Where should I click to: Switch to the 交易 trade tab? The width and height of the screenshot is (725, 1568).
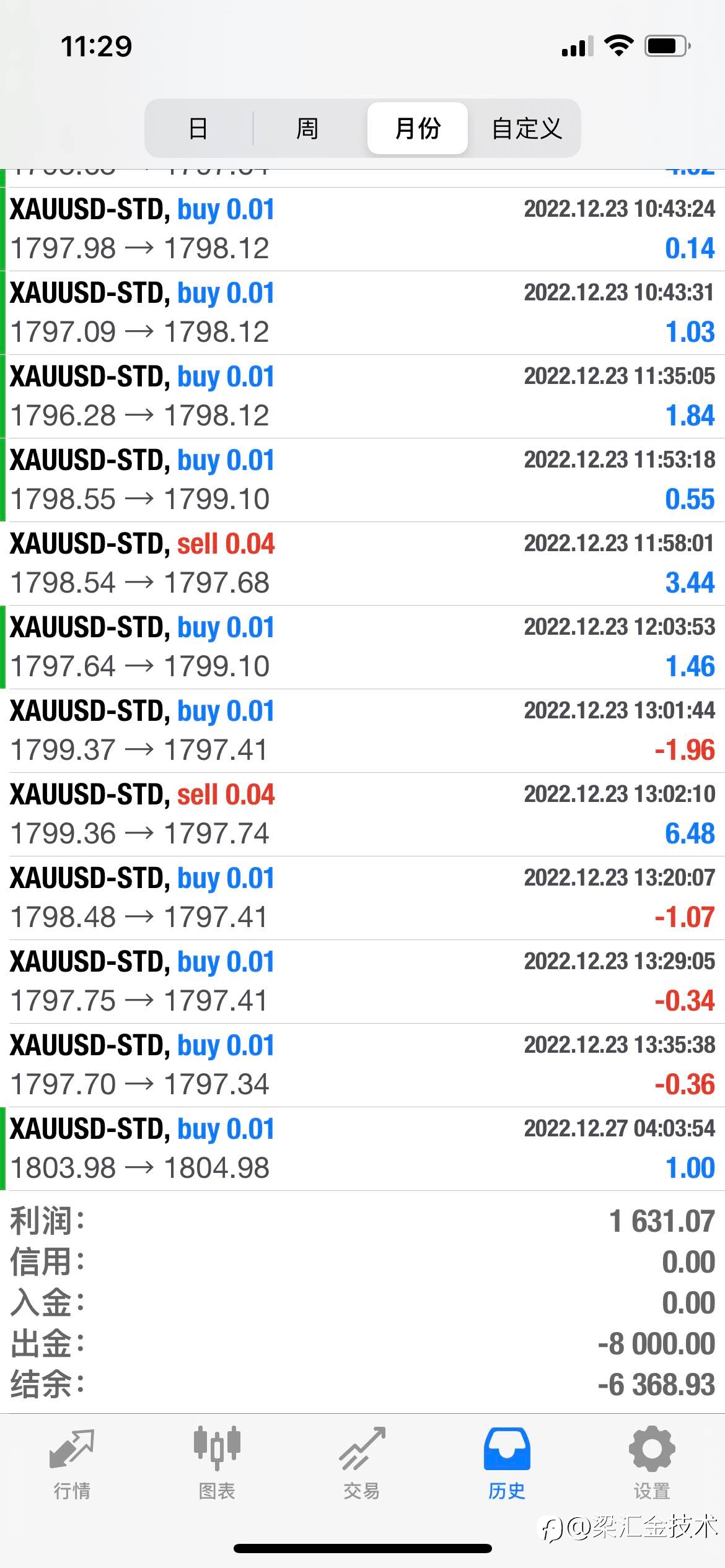click(362, 1464)
